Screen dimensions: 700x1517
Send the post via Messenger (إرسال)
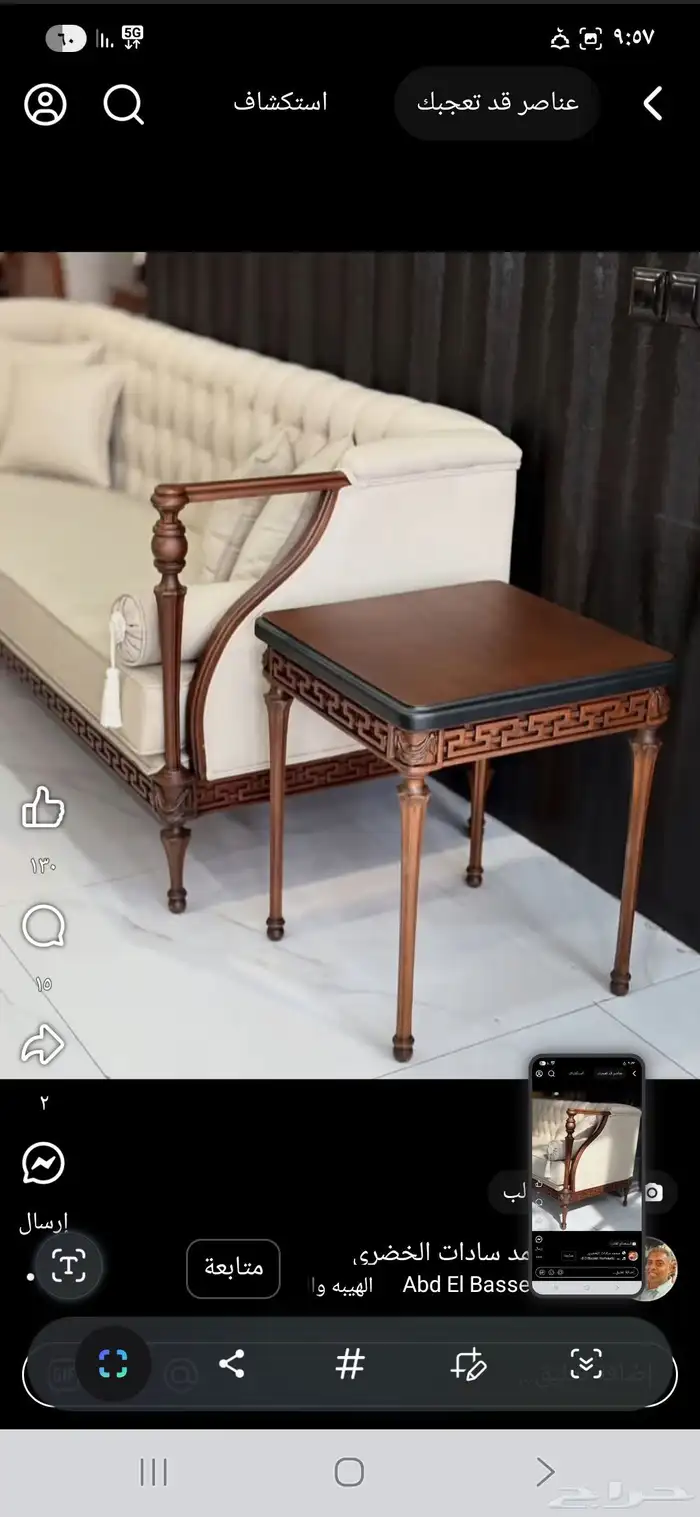pos(43,1163)
